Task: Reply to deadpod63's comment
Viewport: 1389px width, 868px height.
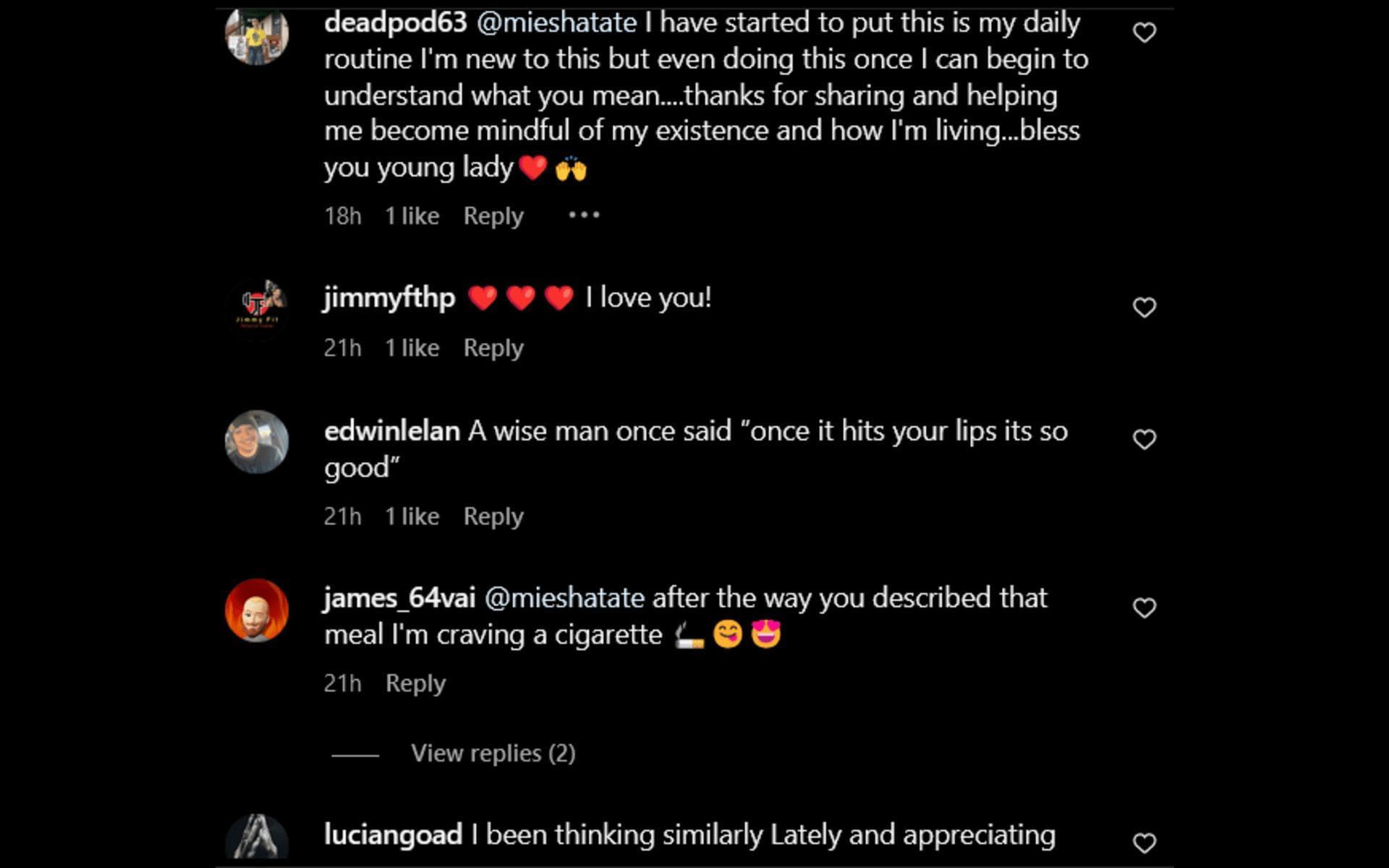Action: 493,216
